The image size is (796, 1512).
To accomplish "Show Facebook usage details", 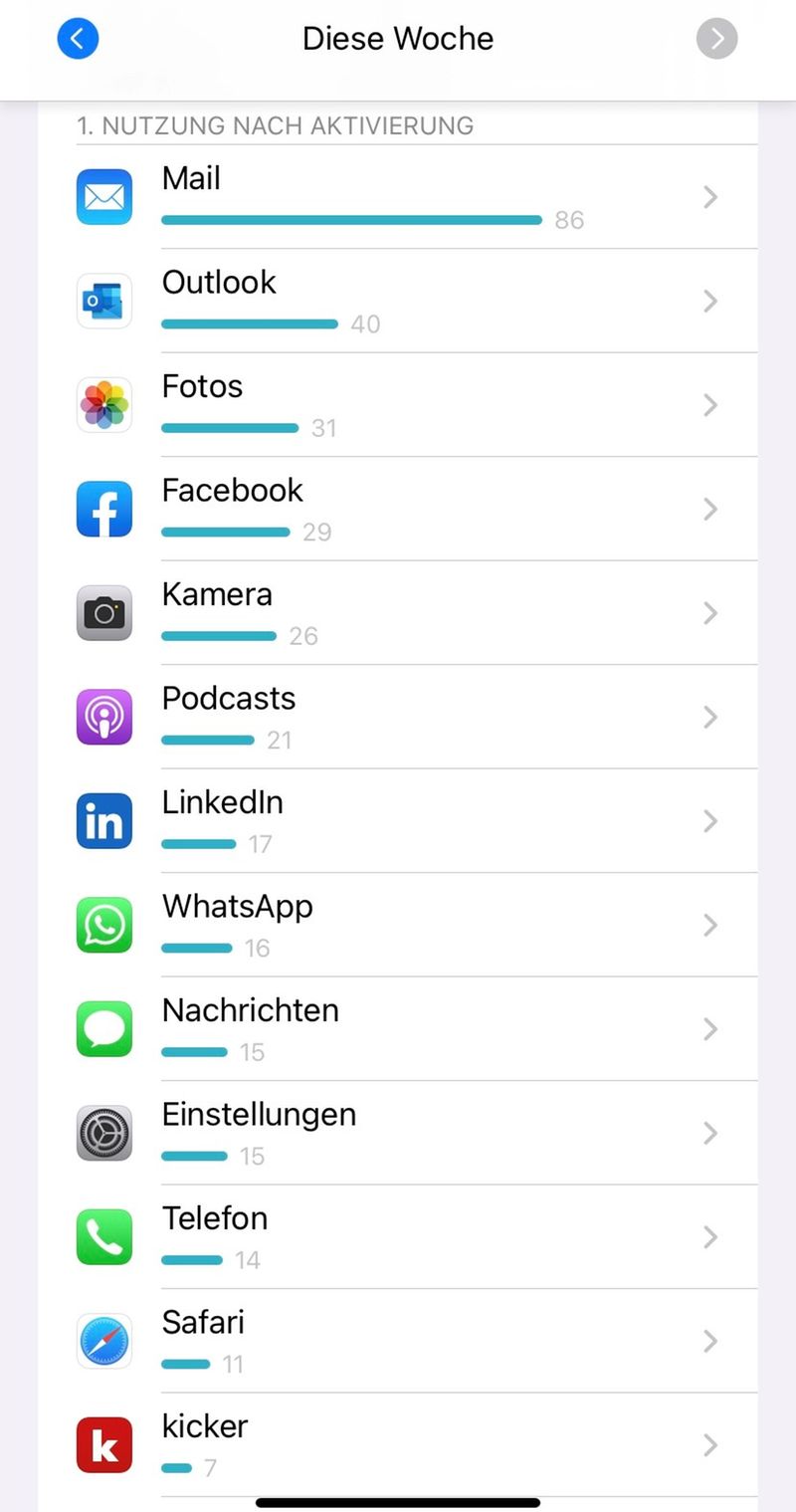I will [418, 509].
